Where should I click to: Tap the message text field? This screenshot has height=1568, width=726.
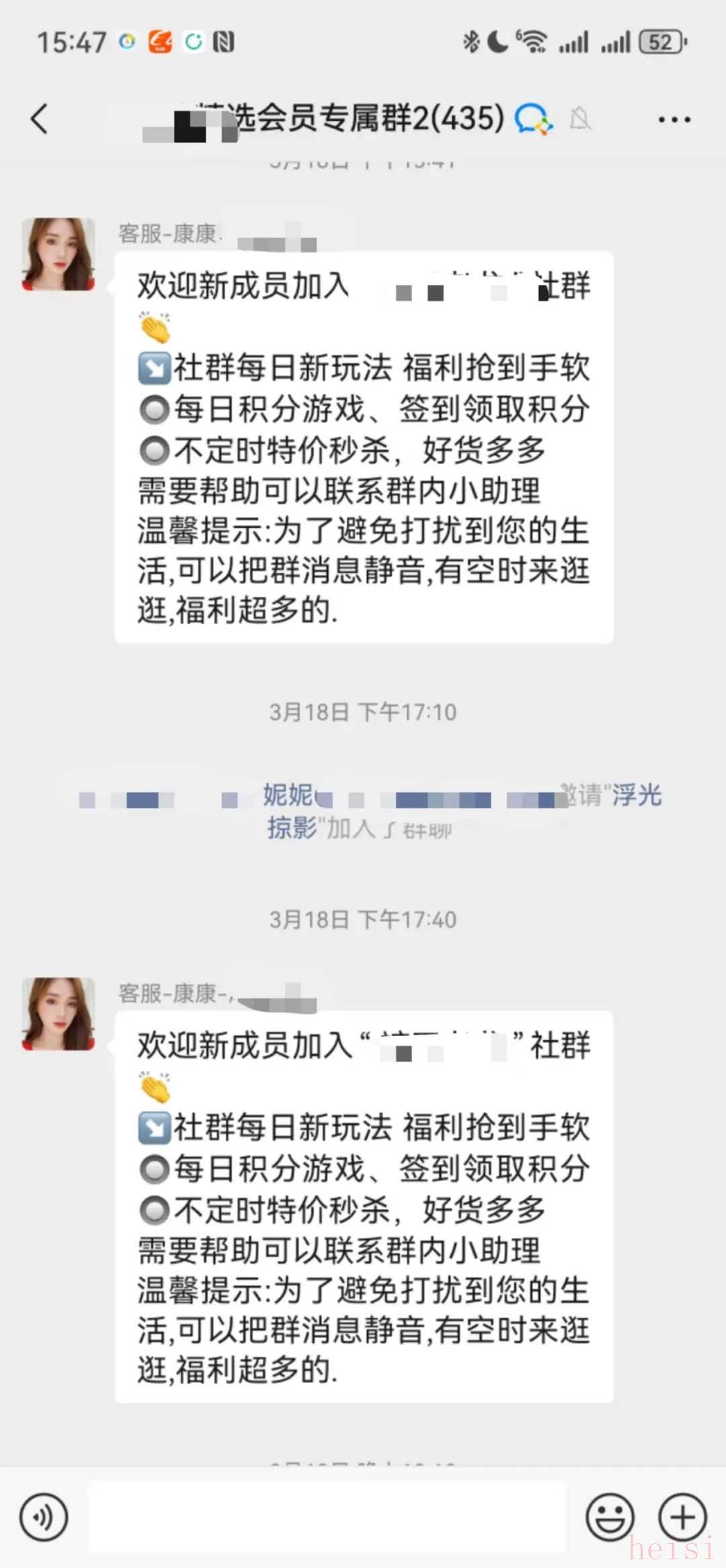coord(327,1518)
